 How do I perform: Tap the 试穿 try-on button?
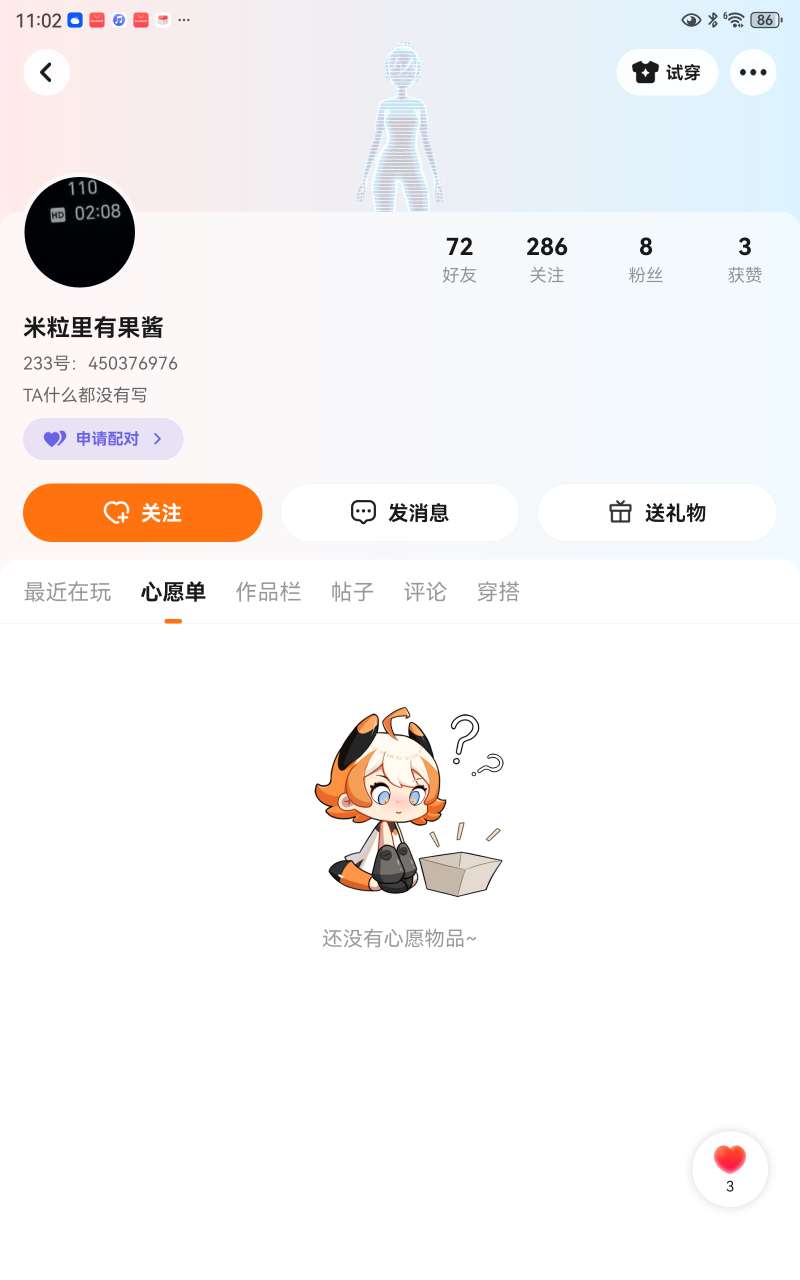tap(667, 72)
